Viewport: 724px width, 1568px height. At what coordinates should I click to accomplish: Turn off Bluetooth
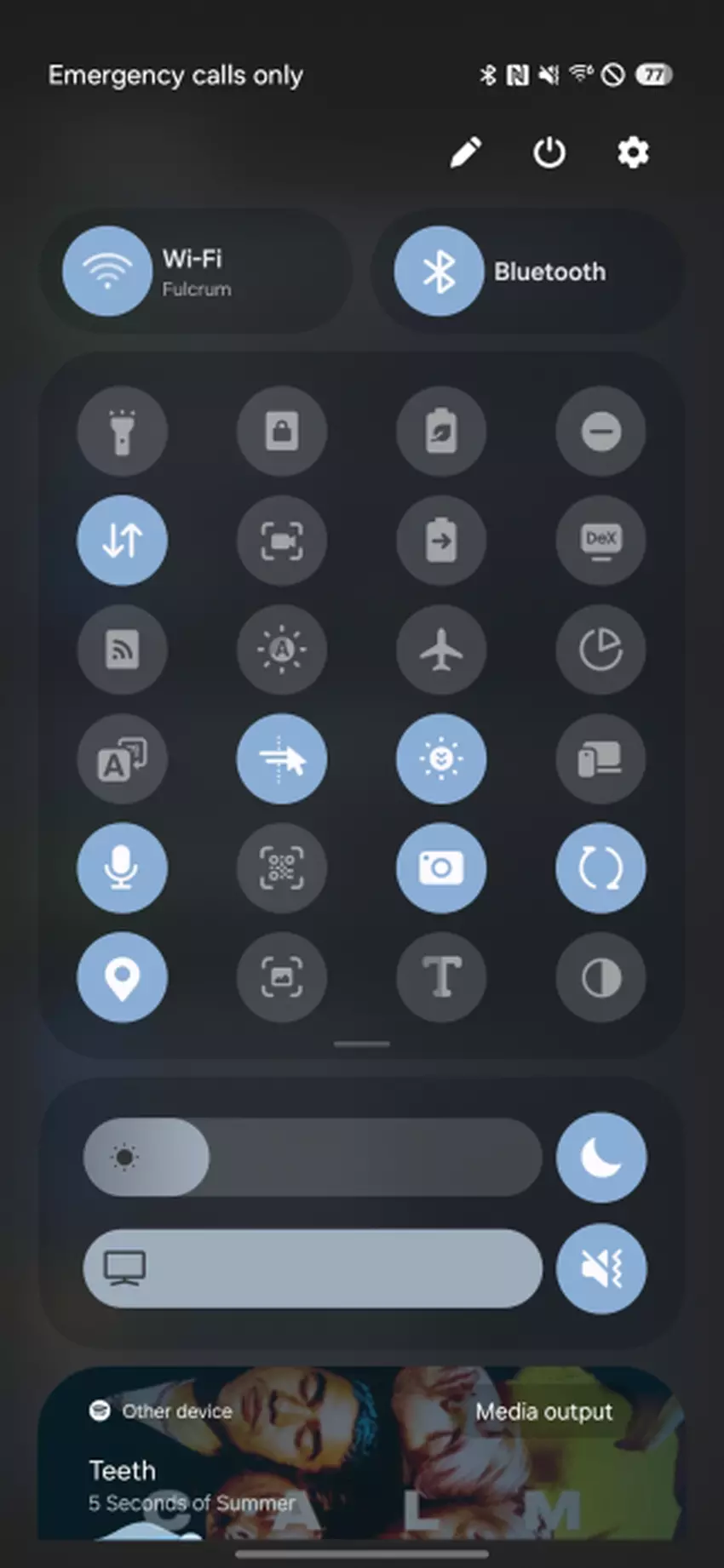[x=439, y=272]
